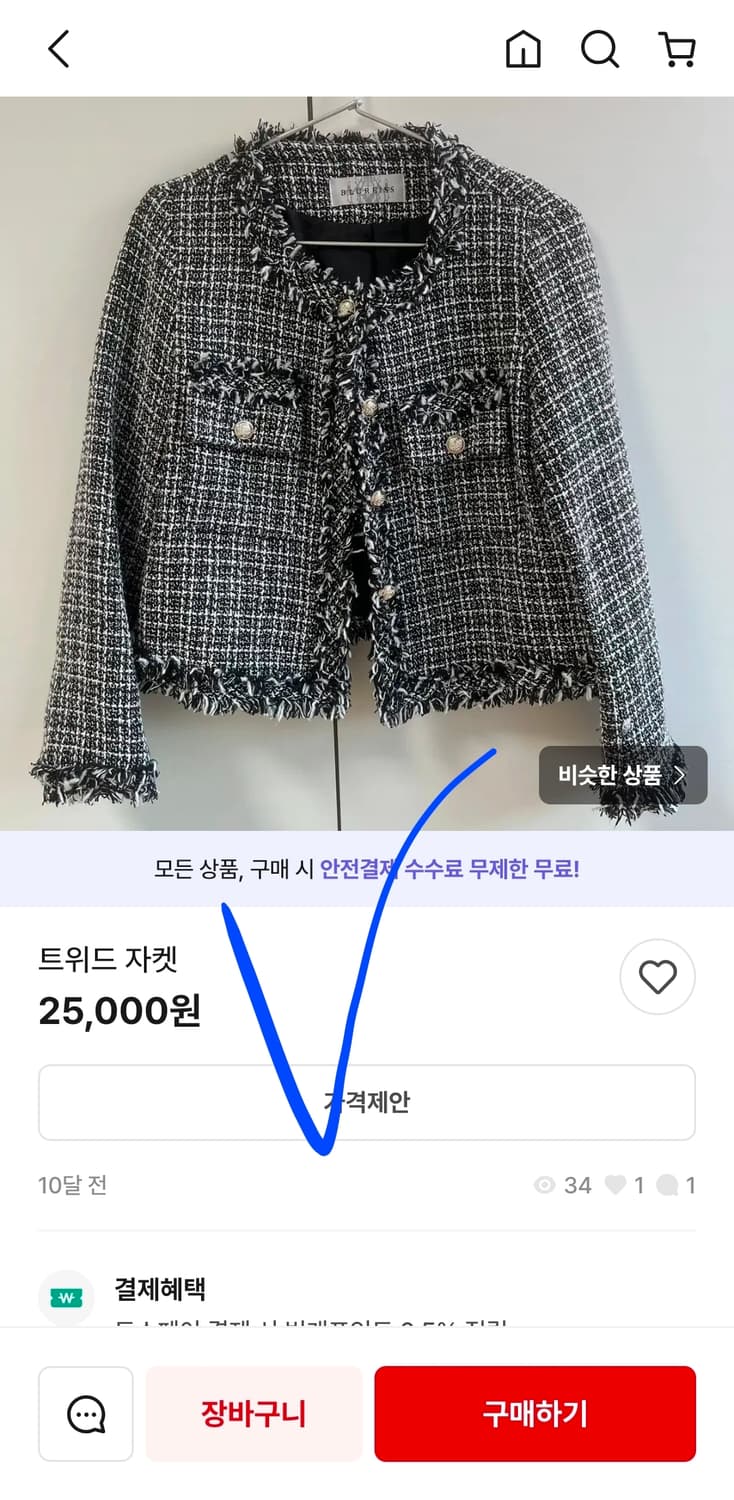Go to the home screen via home icon
Viewport: 734px width, 1500px height.
tap(523, 47)
